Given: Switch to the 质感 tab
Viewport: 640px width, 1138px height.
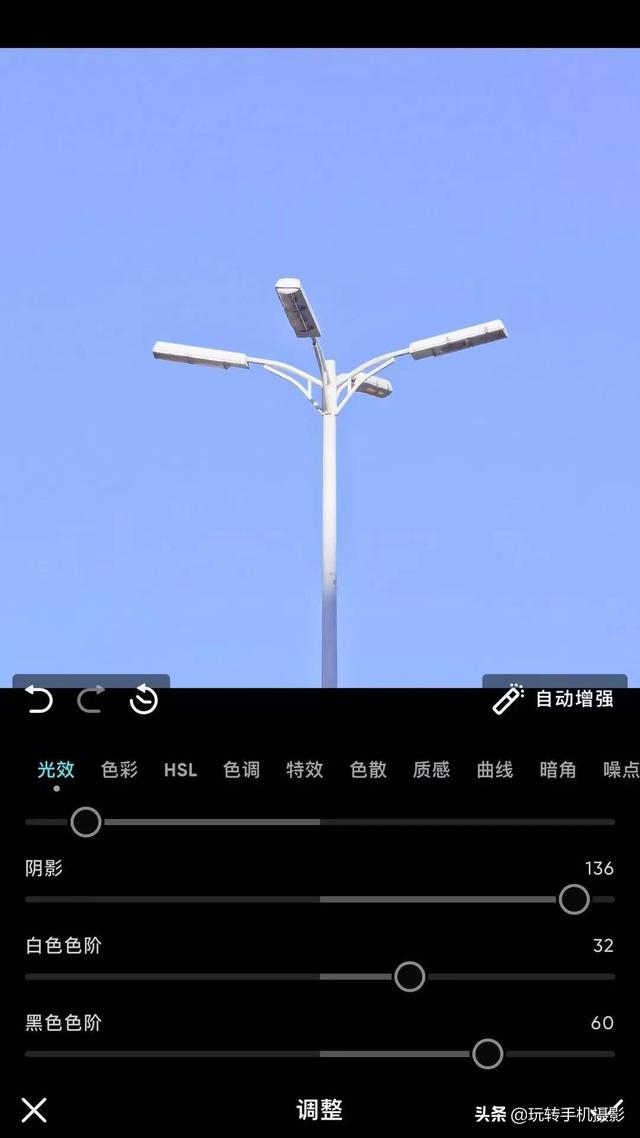Looking at the screenshot, I should point(431,769).
